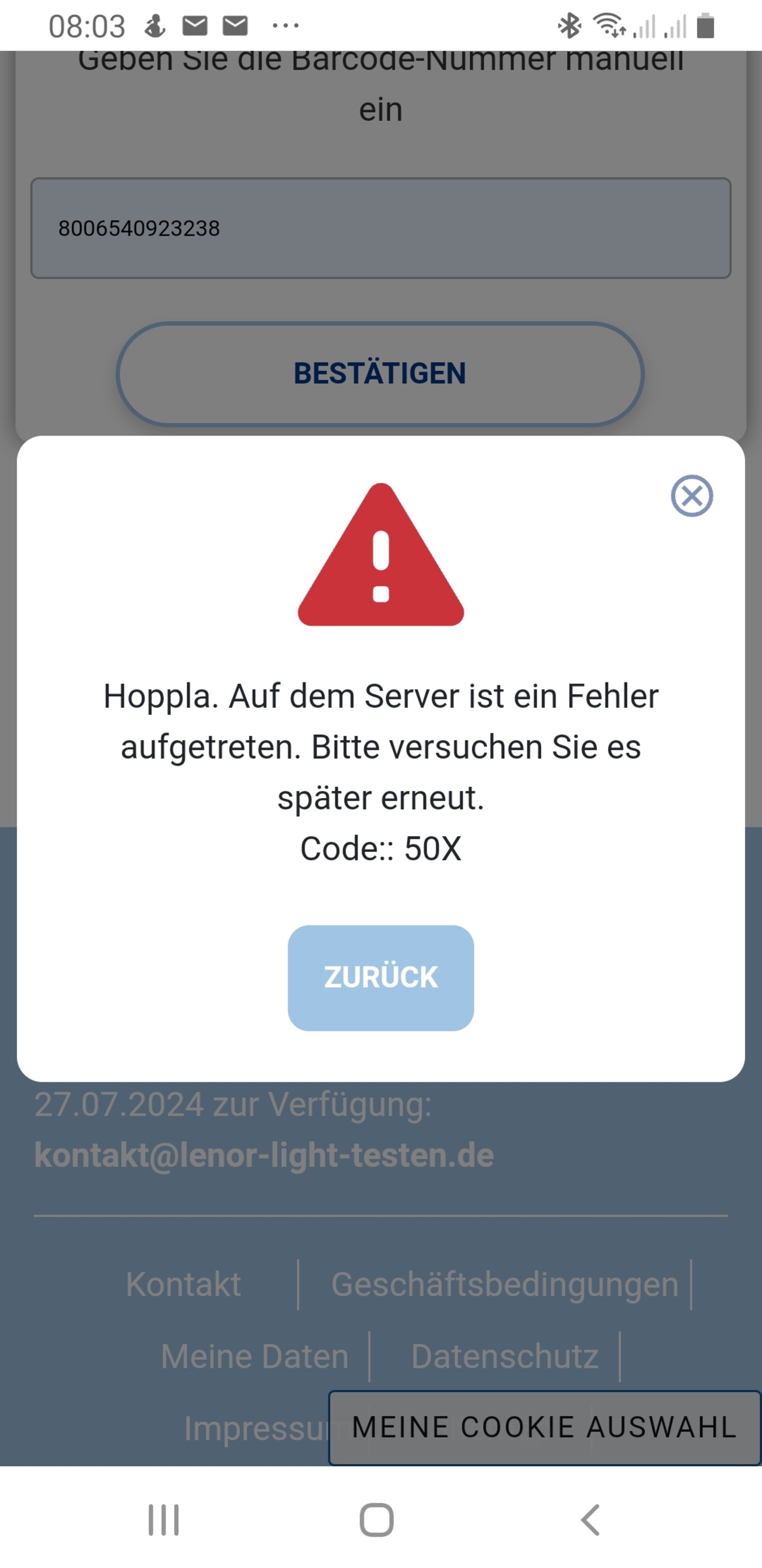The width and height of the screenshot is (762, 1568).
Task: Tap the BESTÄTIGEN button
Action: pos(380,374)
